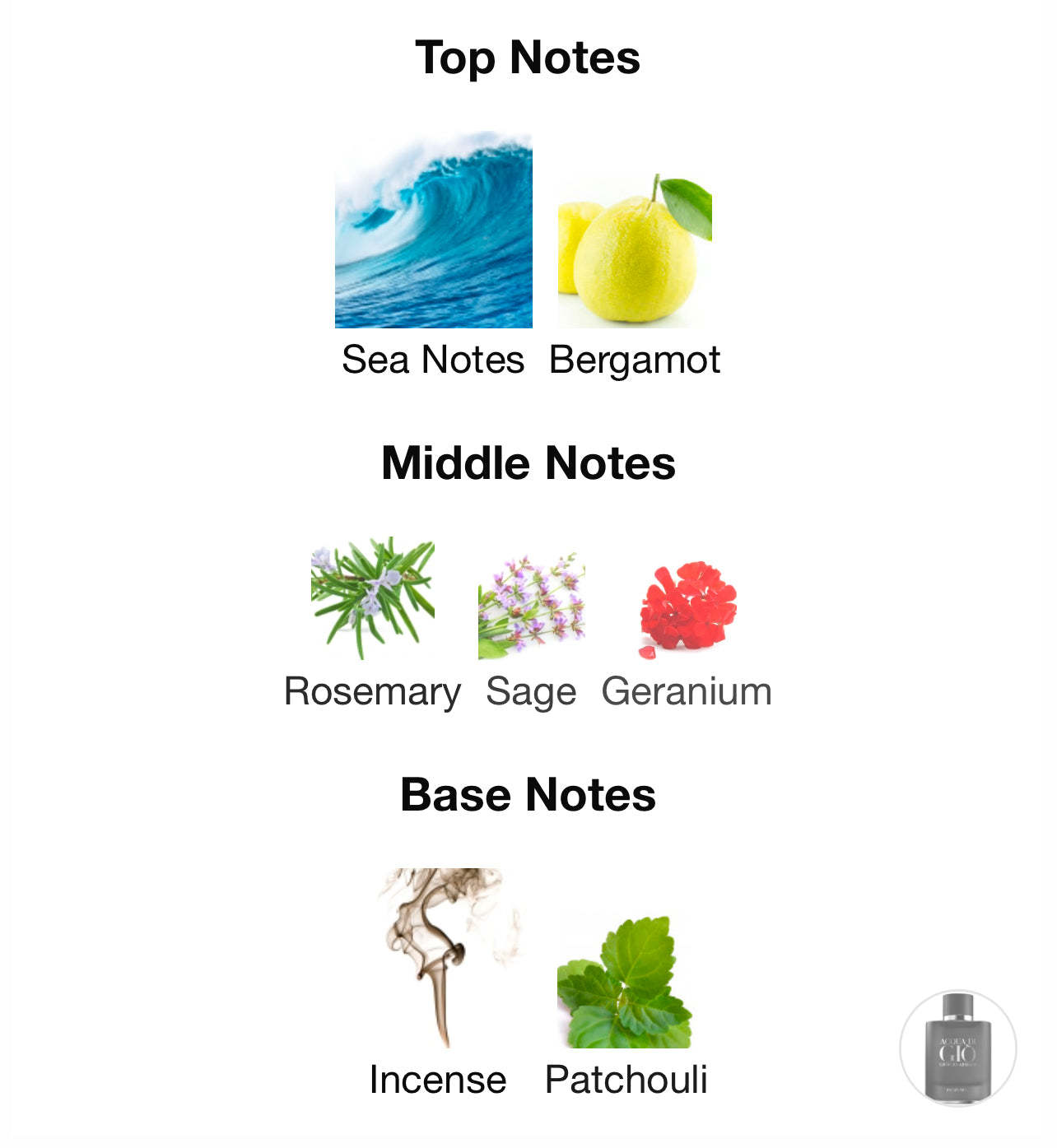
Task: View the Patchouli note
Action: pyautogui.click(x=626, y=982)
